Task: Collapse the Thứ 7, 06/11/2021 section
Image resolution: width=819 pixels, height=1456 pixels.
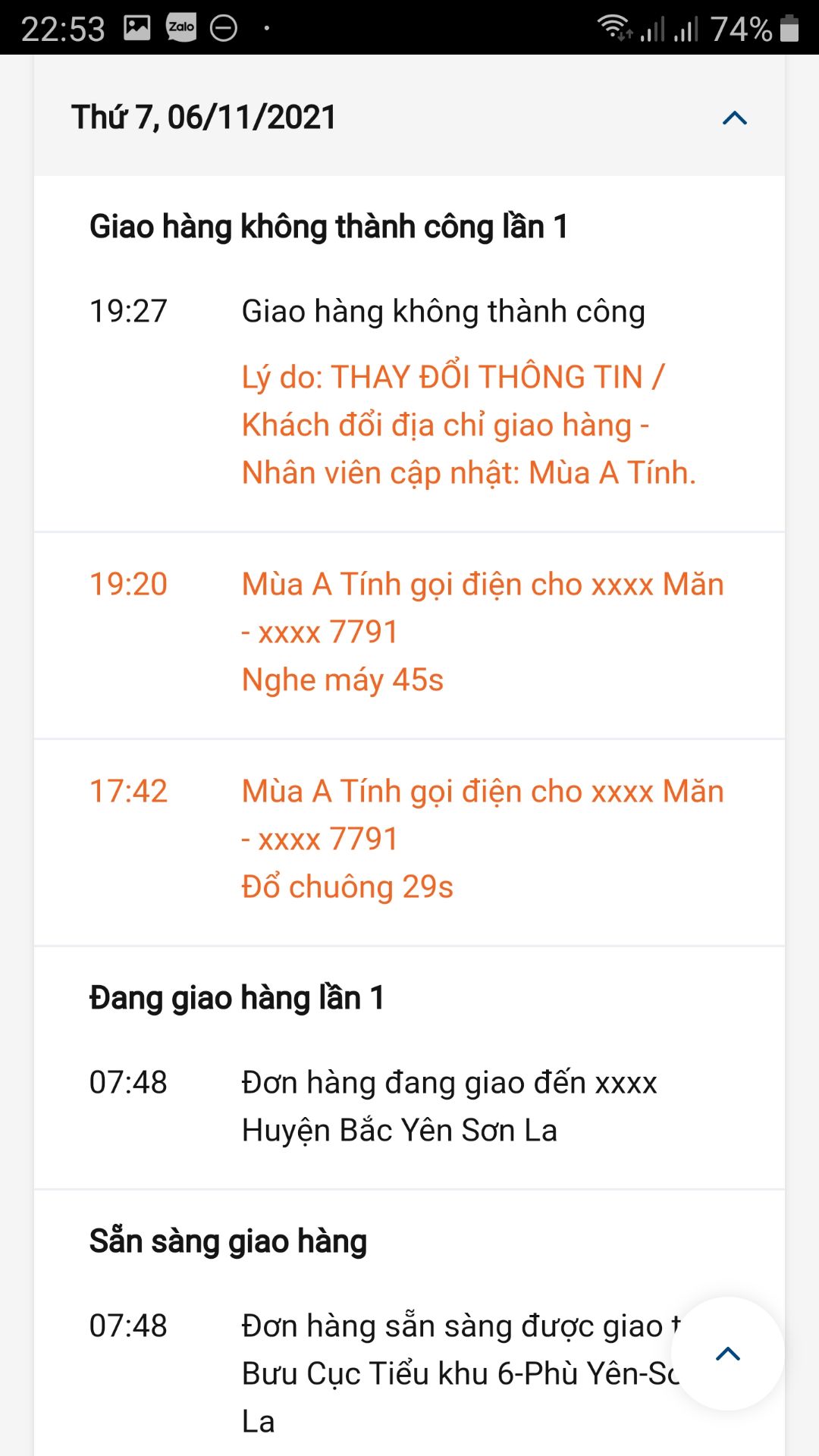Action: [x=734, y=118]
